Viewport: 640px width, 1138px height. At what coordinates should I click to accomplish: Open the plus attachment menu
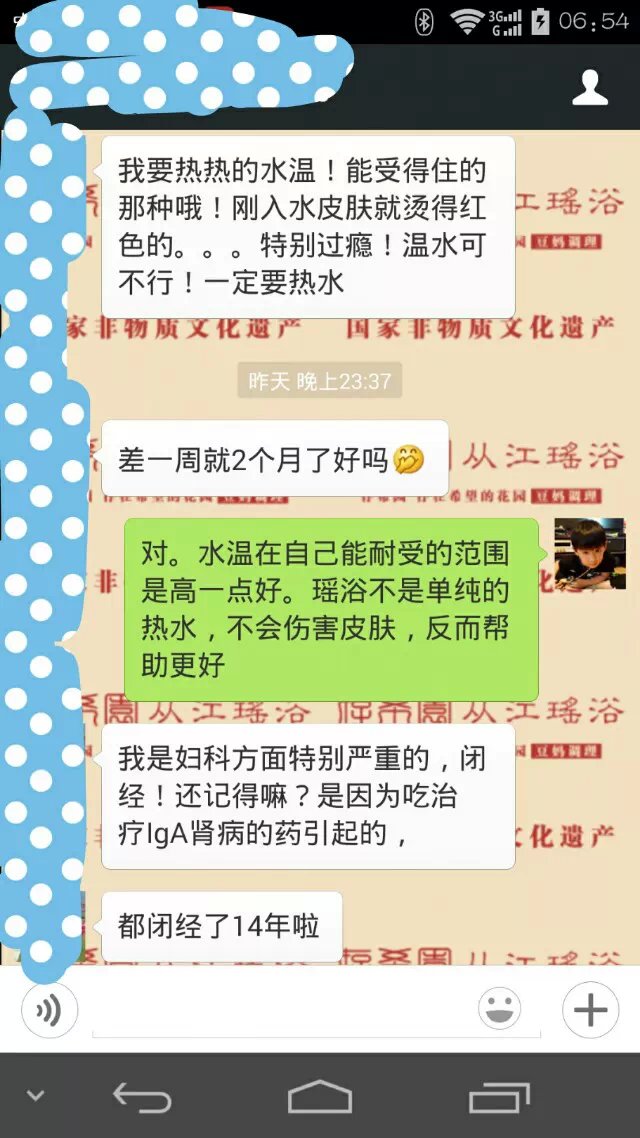click(x=590, y=1010)
